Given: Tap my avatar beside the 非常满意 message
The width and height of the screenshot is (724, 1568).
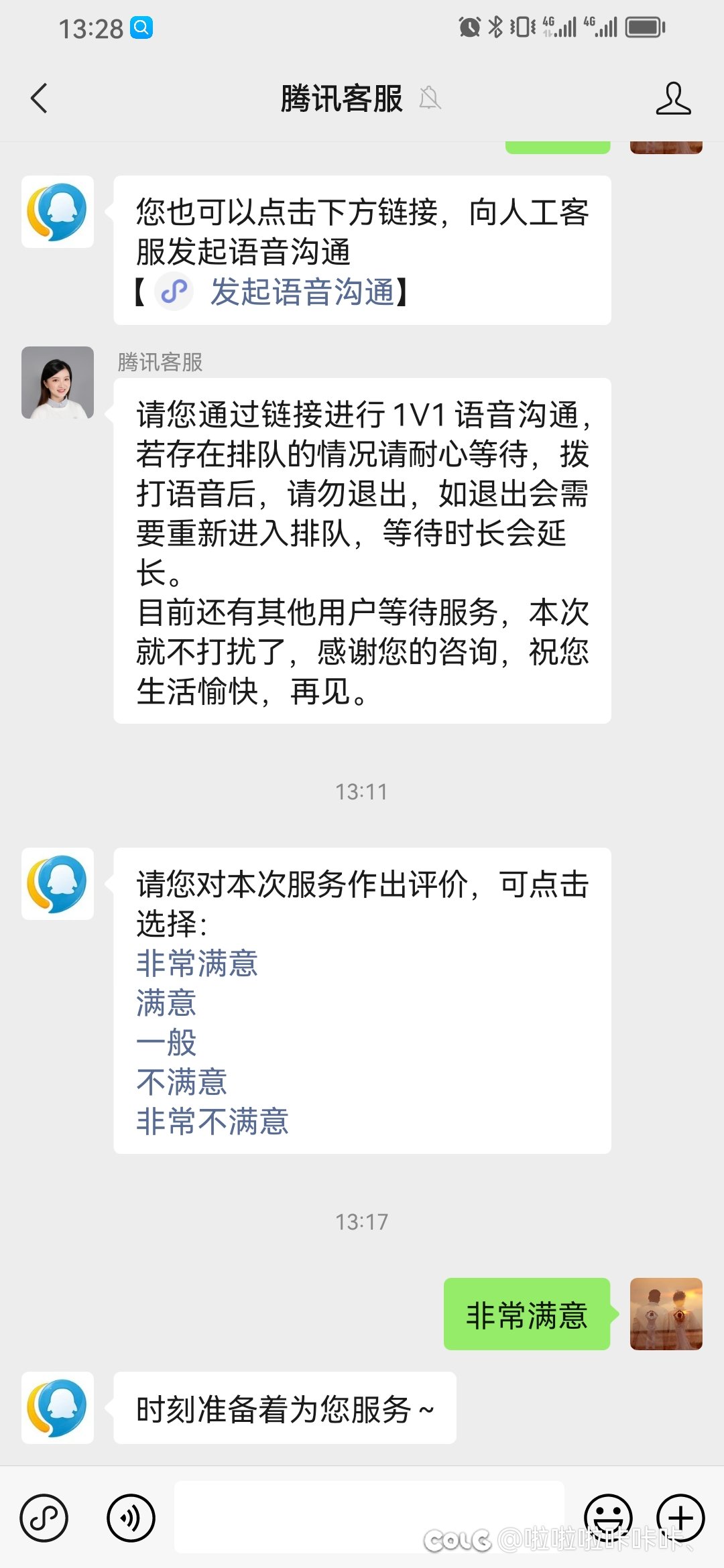Looking at the screenshot, I should [666, 1314].
